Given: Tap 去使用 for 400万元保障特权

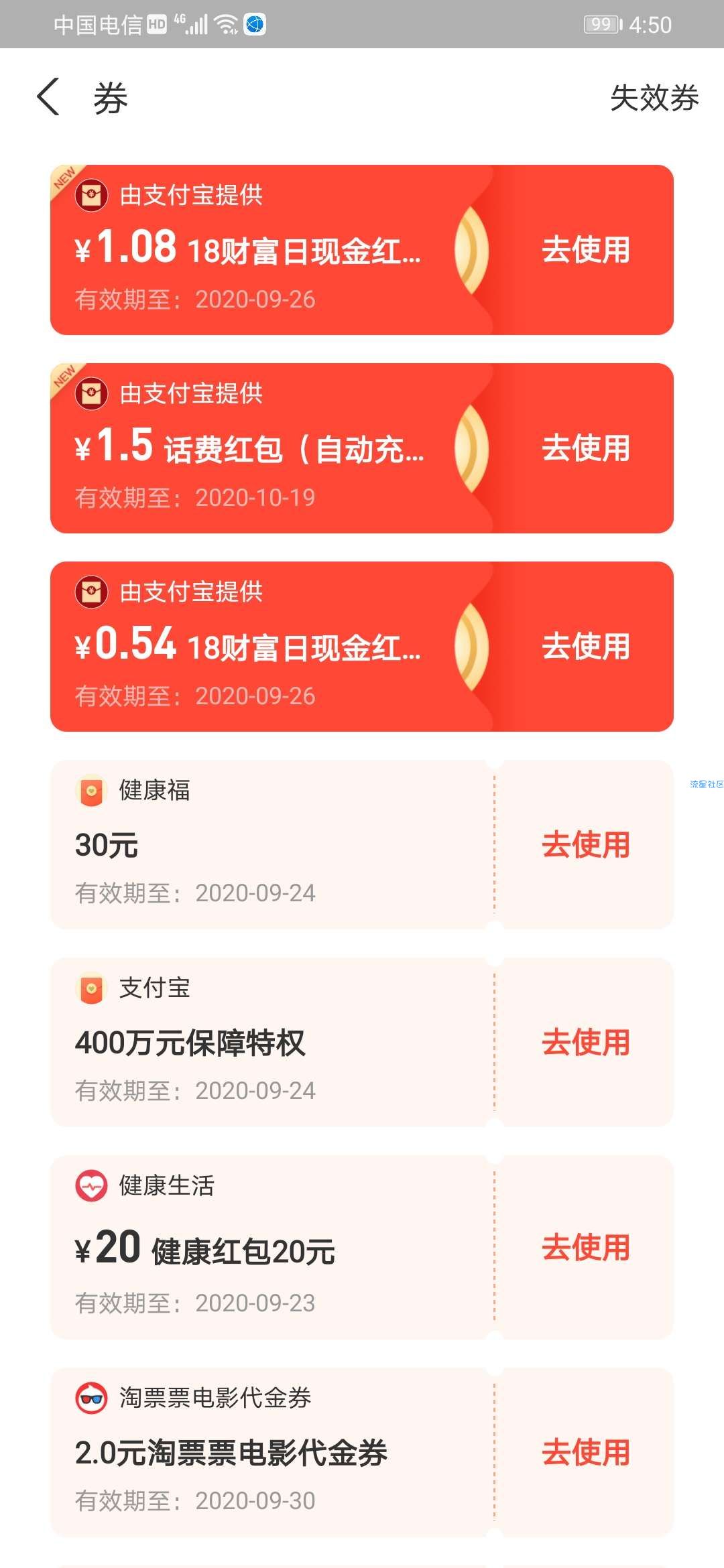Looking at the screenshot, I should point(585,1043).
